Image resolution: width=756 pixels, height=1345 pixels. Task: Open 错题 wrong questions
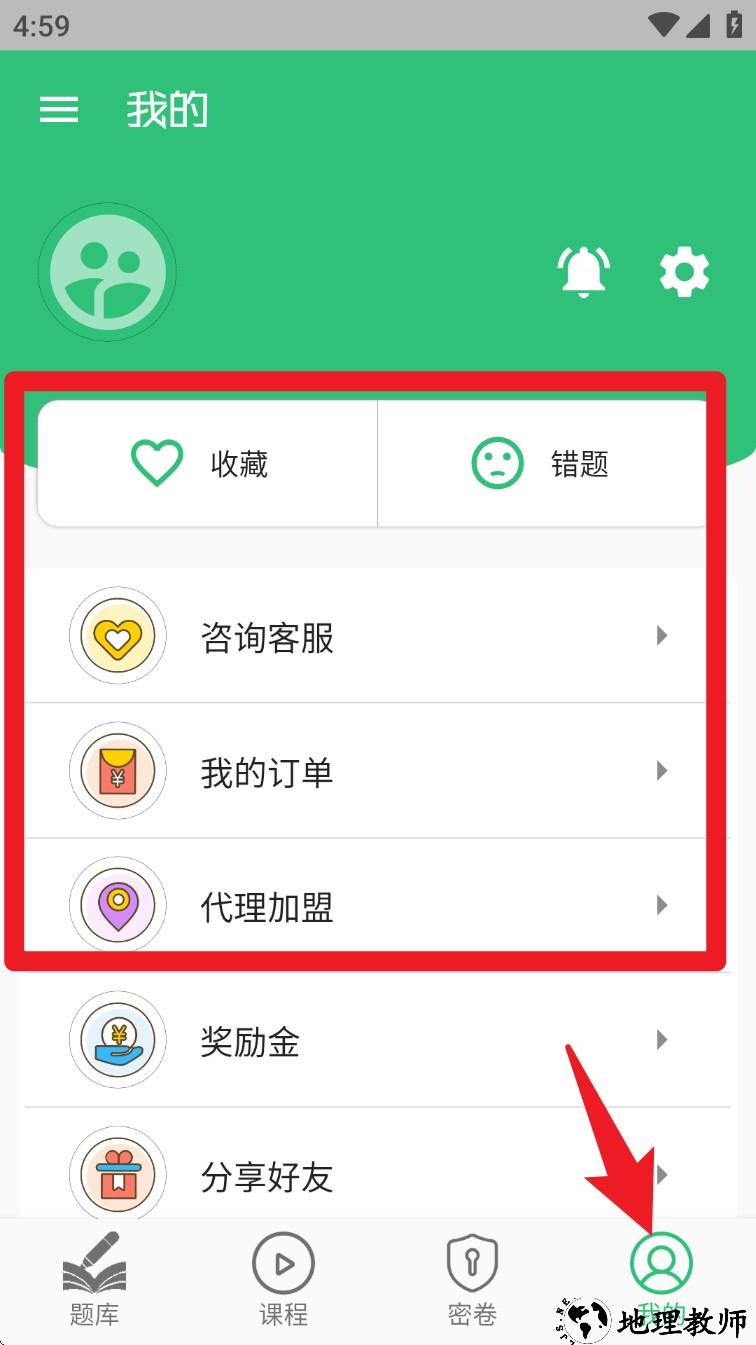[542, 464]
